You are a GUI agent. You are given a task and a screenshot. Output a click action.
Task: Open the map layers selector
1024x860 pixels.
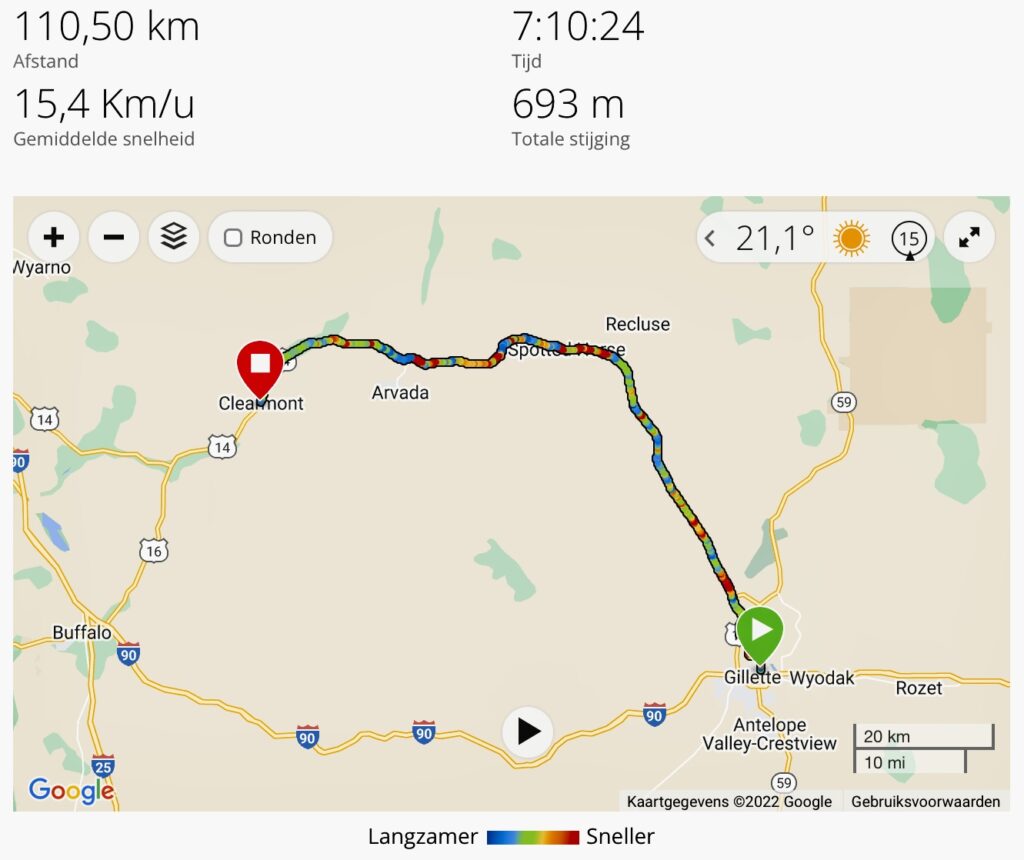[x=174, y=237]
